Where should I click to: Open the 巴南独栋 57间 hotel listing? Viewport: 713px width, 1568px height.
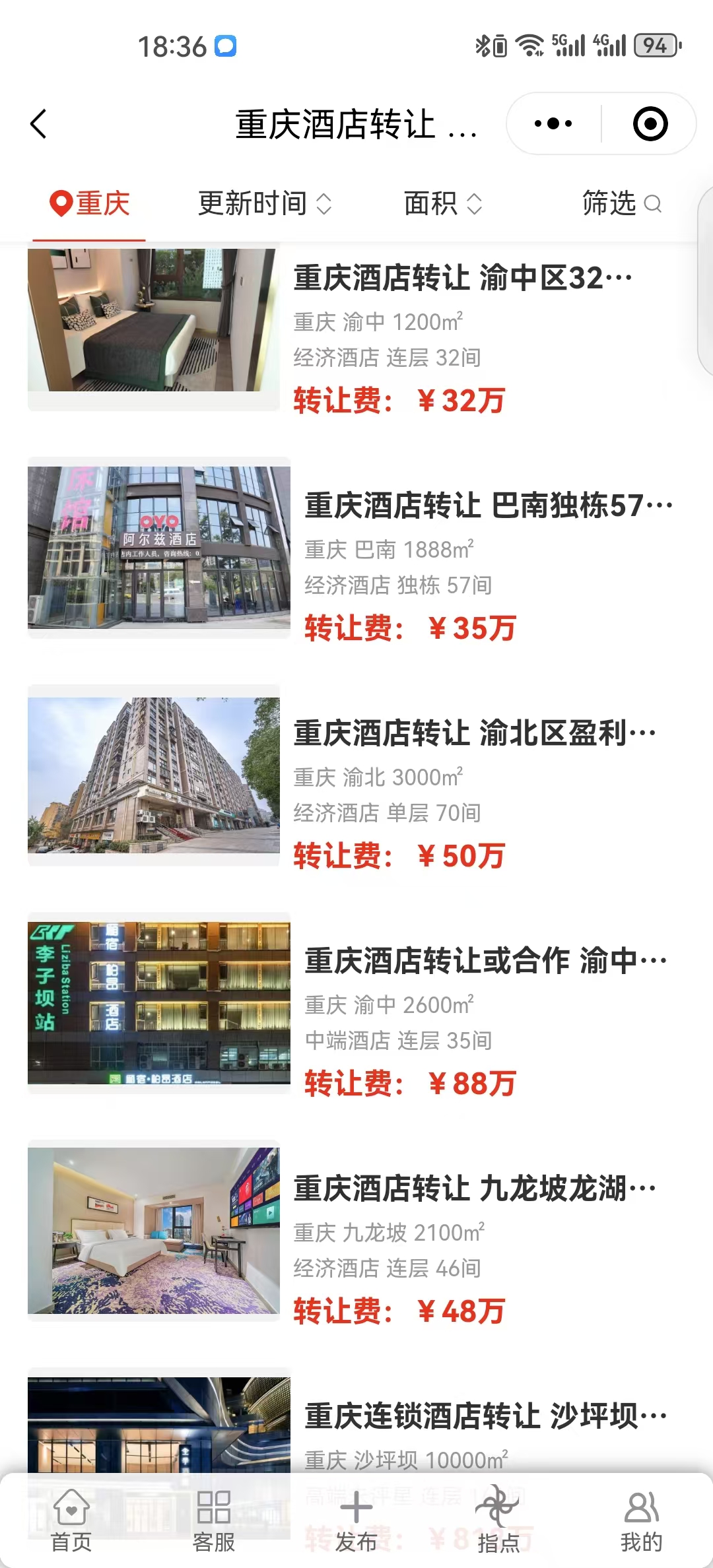coord(489,506)
